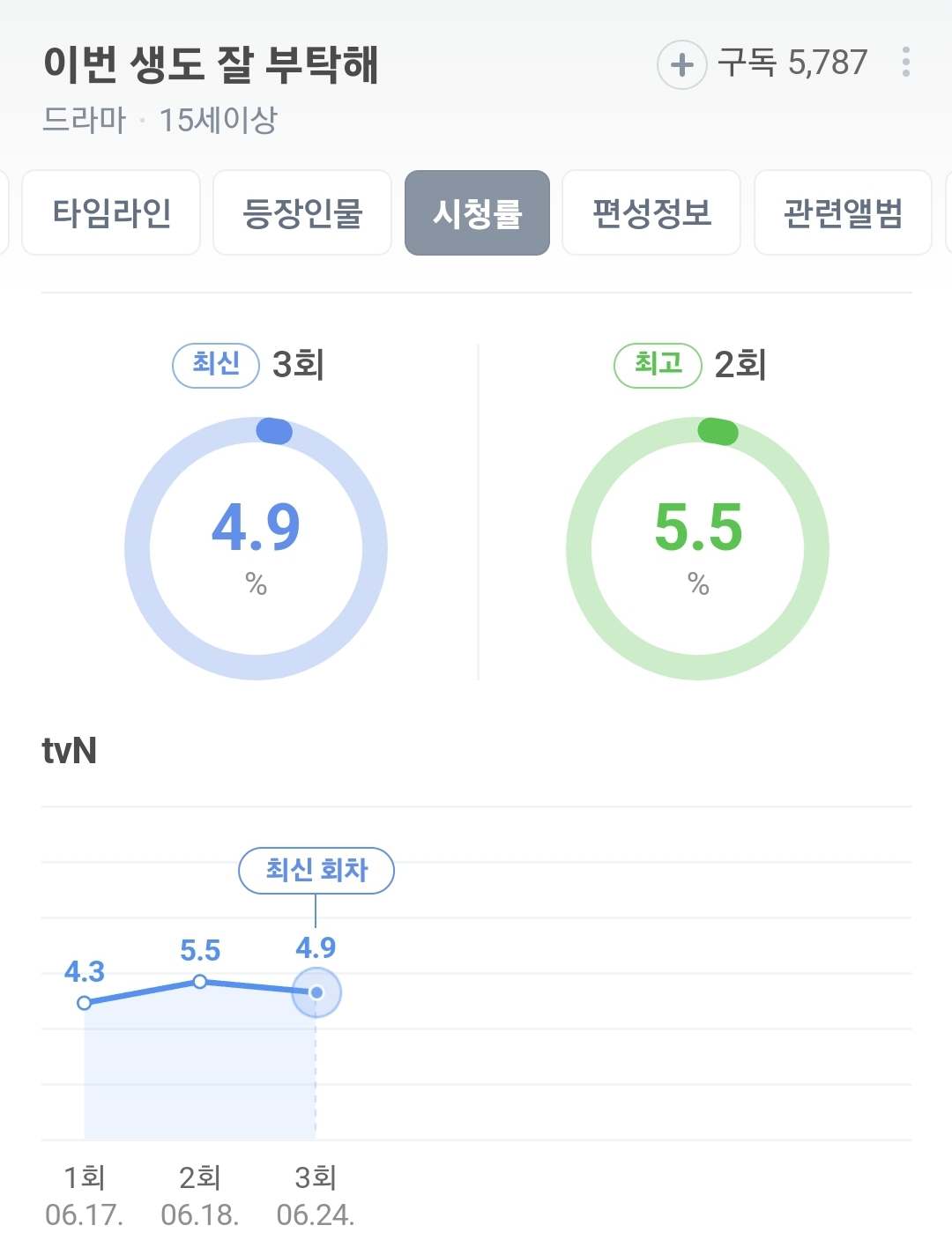Image resolution: width=952 pixels, height=1255 pixels.
Task: Switch to the 등장인물 tab
Action: (x=302, y=212)
